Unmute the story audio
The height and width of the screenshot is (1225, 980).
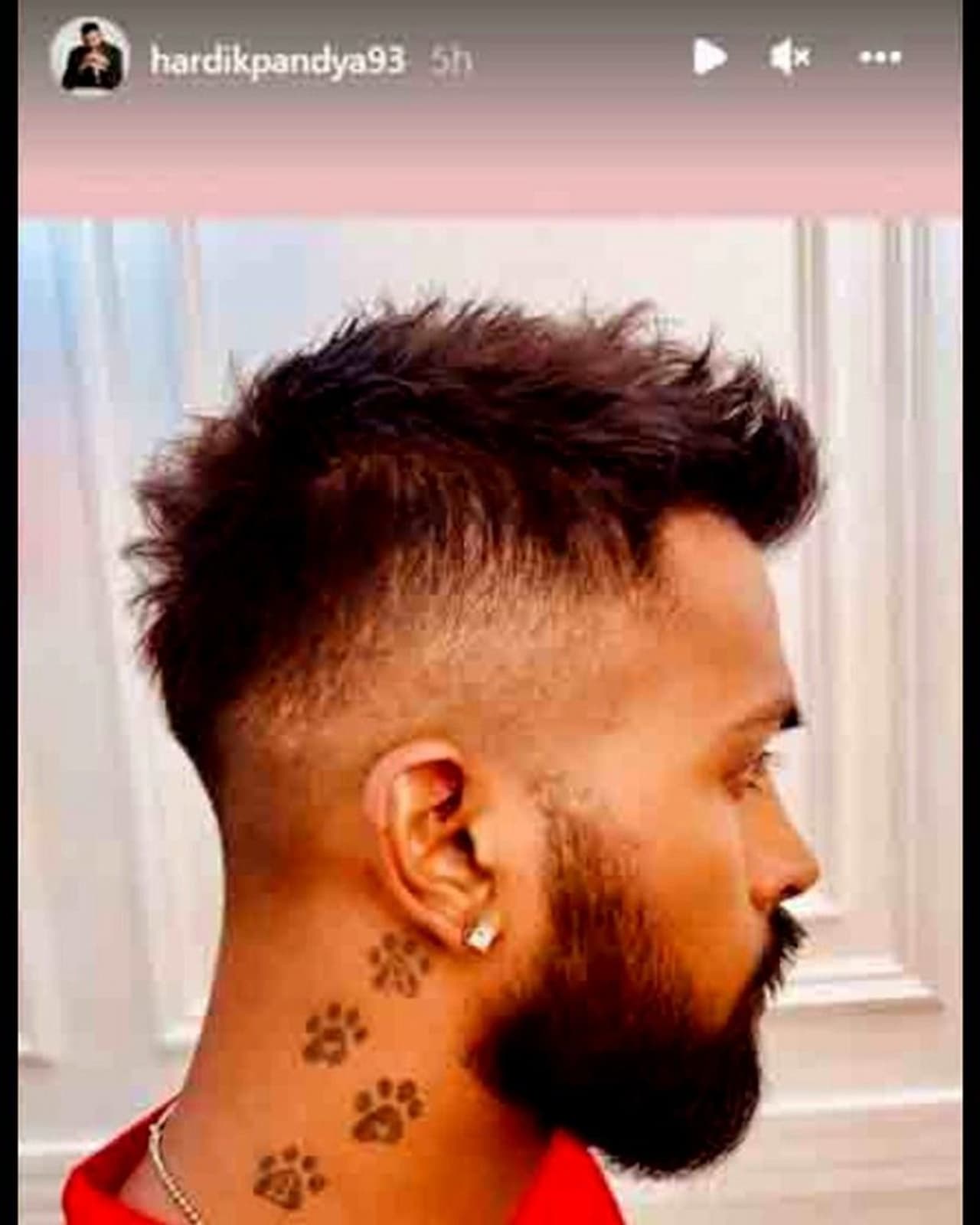coord(789,57)
